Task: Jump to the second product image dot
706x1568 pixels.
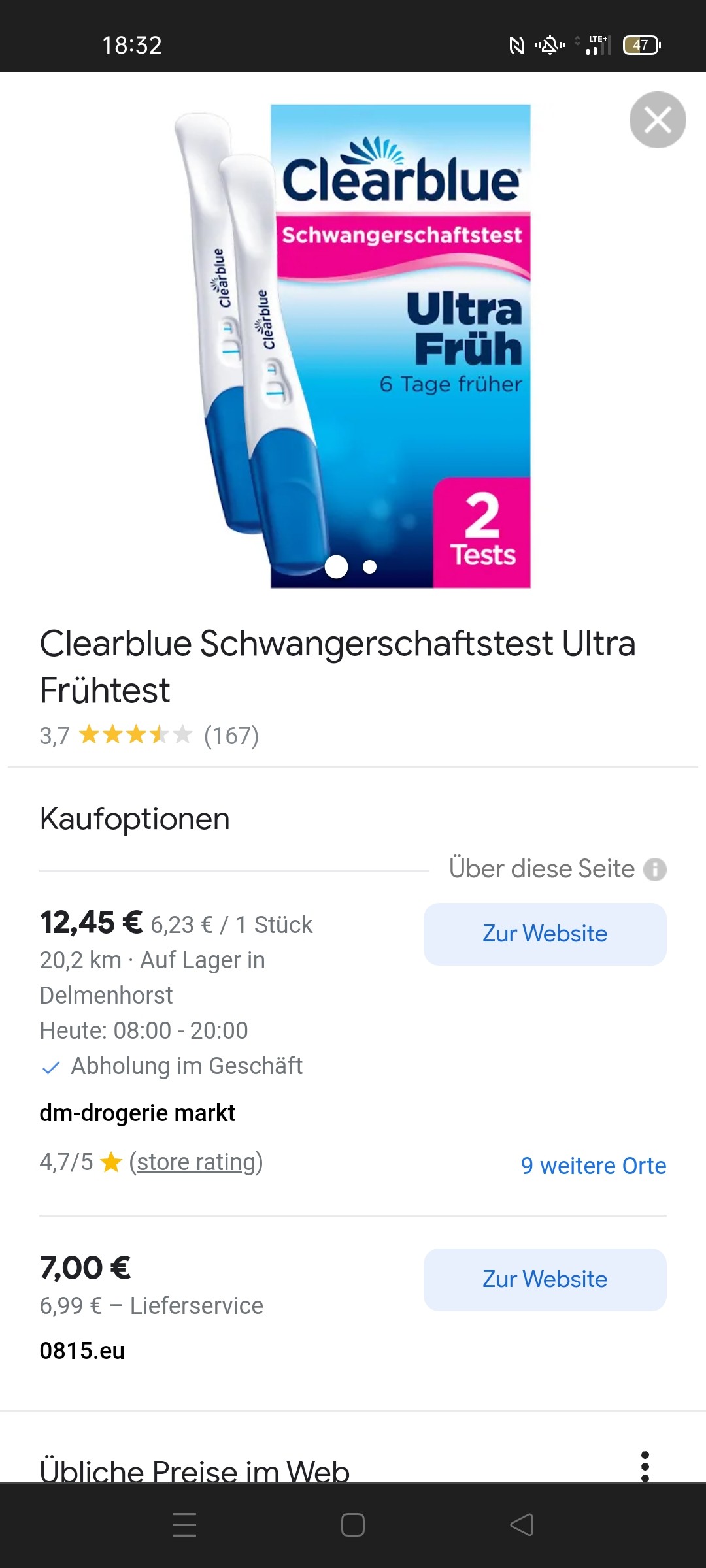Action: point(369,566)
